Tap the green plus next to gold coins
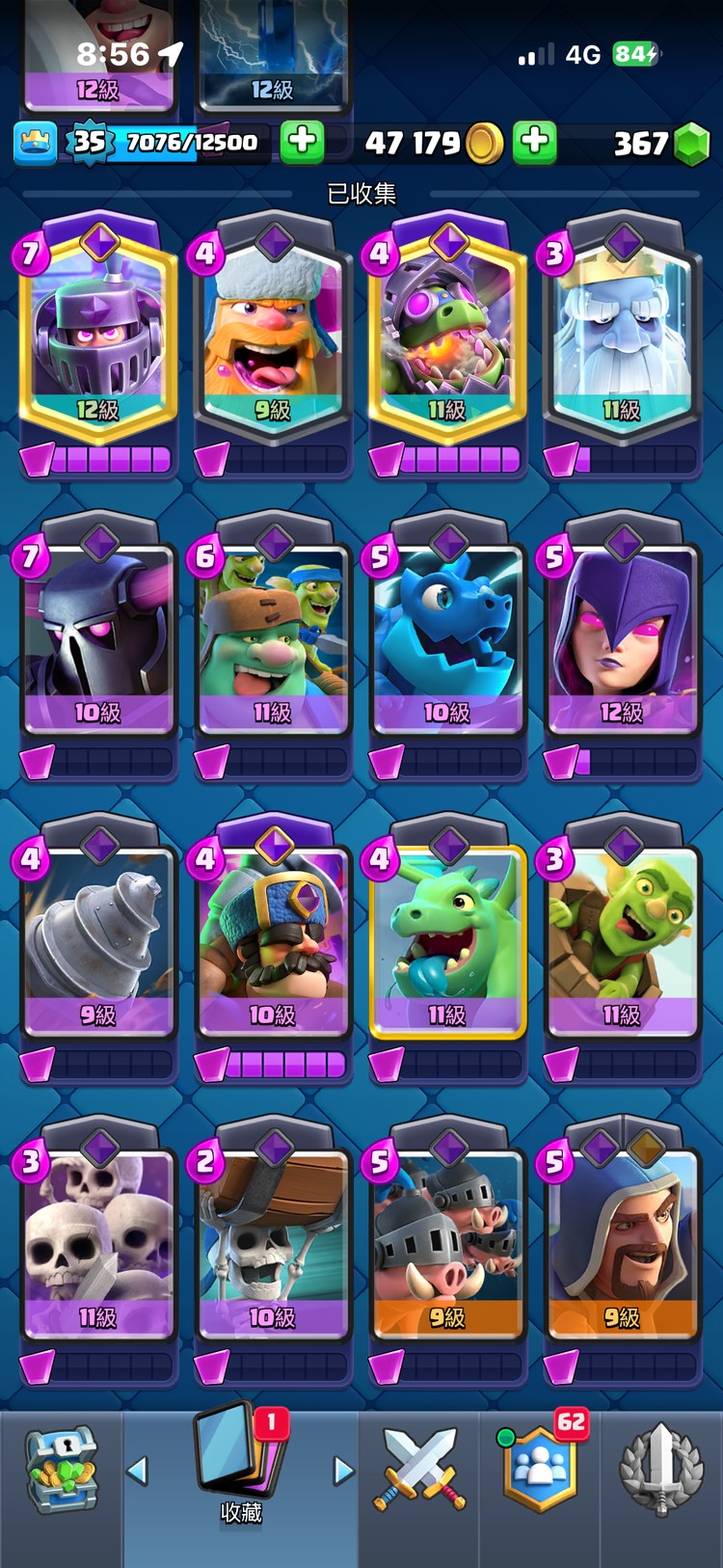Viewport: 723px width, 1568px height. 535,143
